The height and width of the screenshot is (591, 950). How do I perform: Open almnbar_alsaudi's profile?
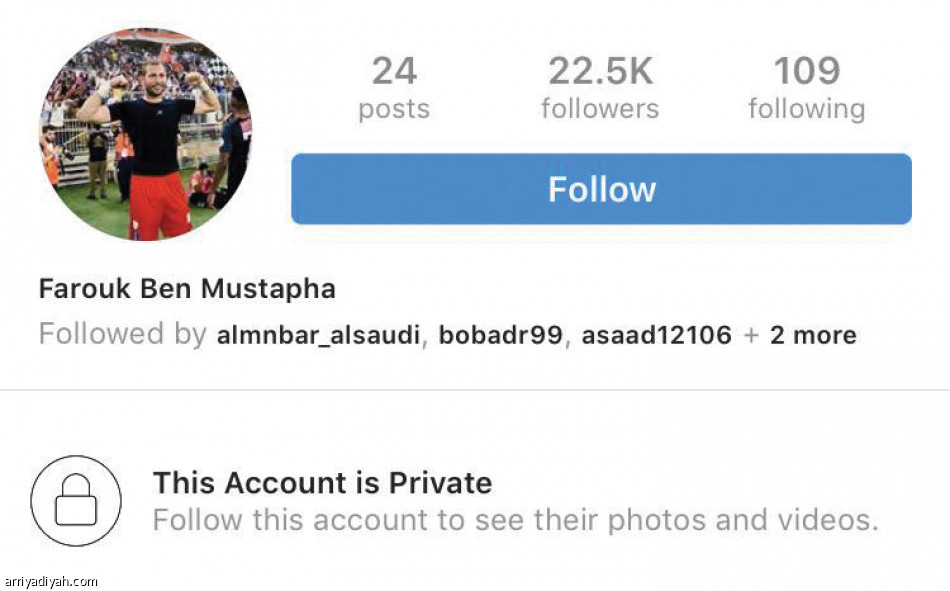click(318, 335)
